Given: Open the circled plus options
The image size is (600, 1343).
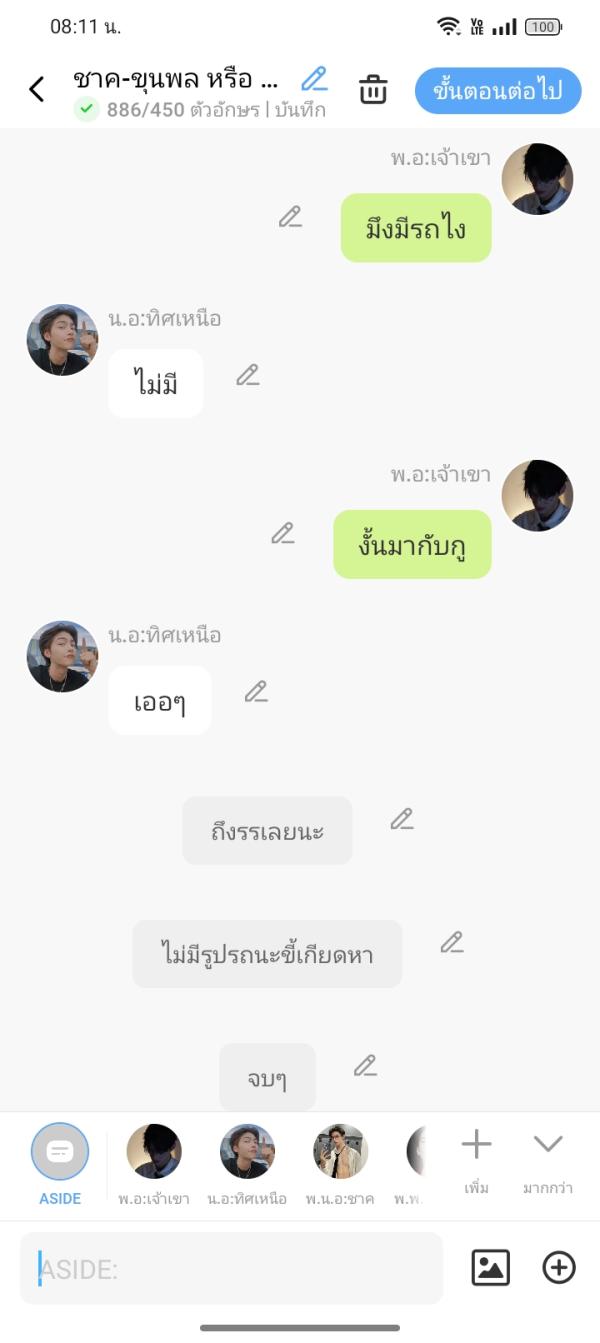Looking at the screenshot, I should tap(559, 1268).
